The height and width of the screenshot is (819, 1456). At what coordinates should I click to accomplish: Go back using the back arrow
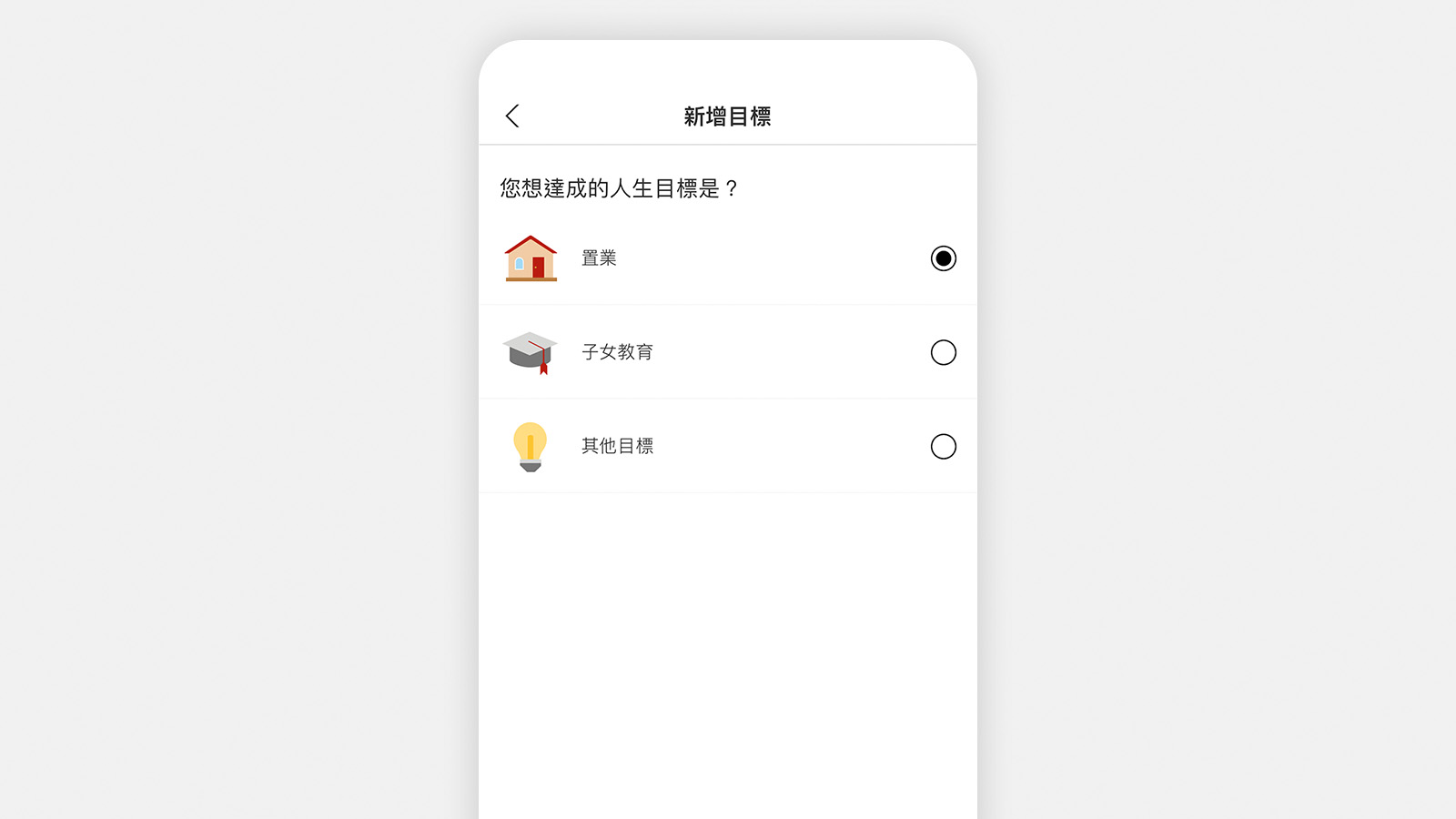[x=512, y=116]
